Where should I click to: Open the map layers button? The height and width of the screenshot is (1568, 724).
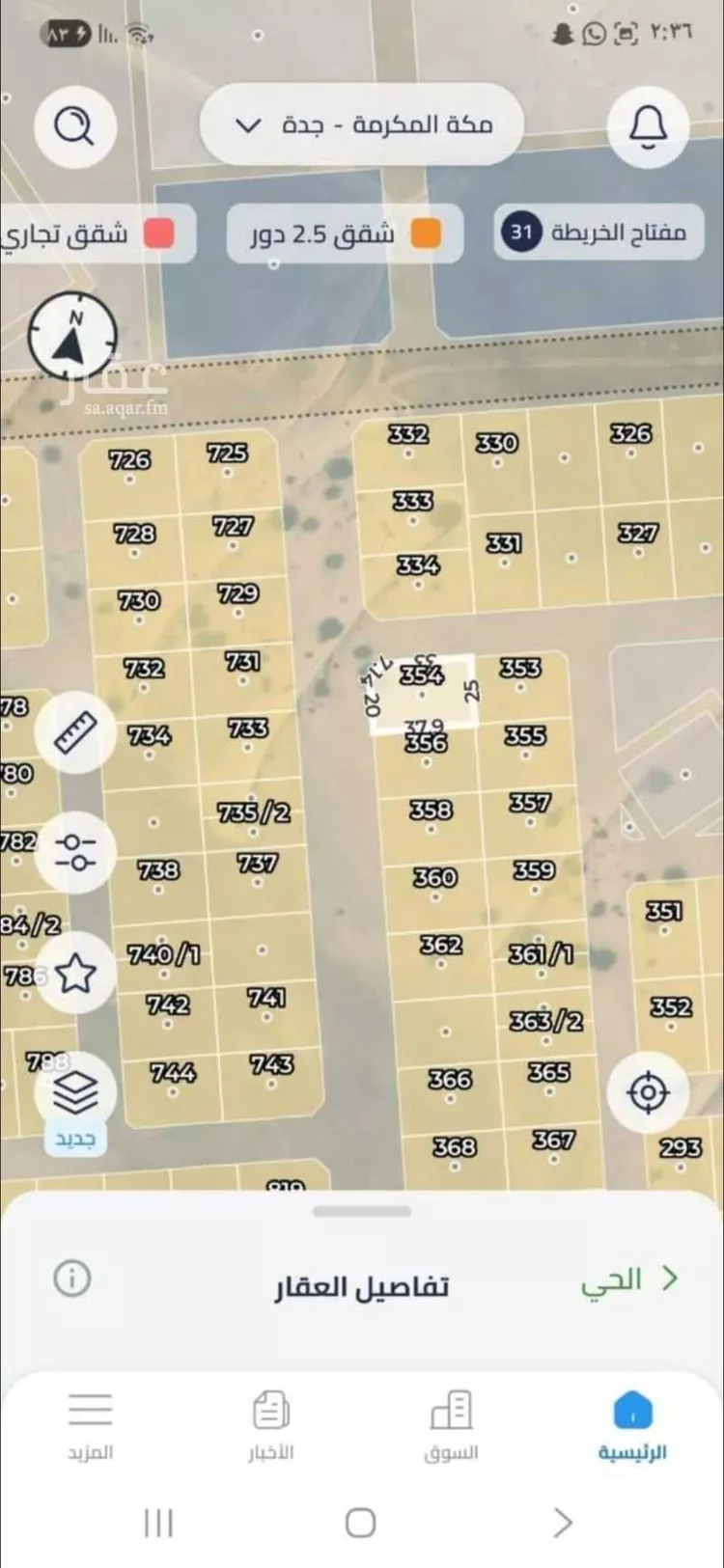click(75, 1091)
